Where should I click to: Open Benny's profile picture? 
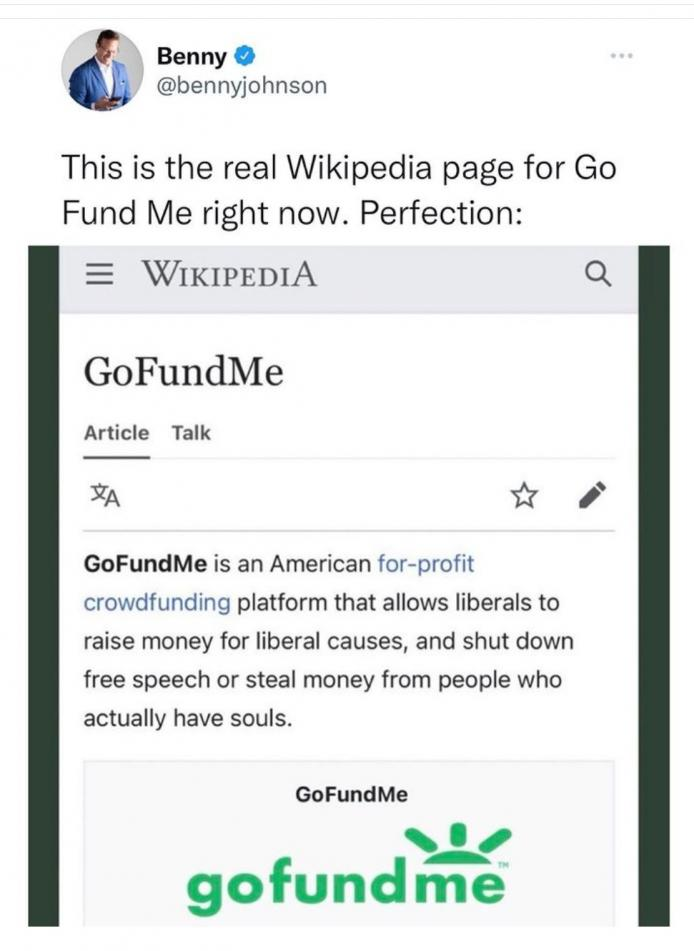pyautogui.click(x=102, y=71)
